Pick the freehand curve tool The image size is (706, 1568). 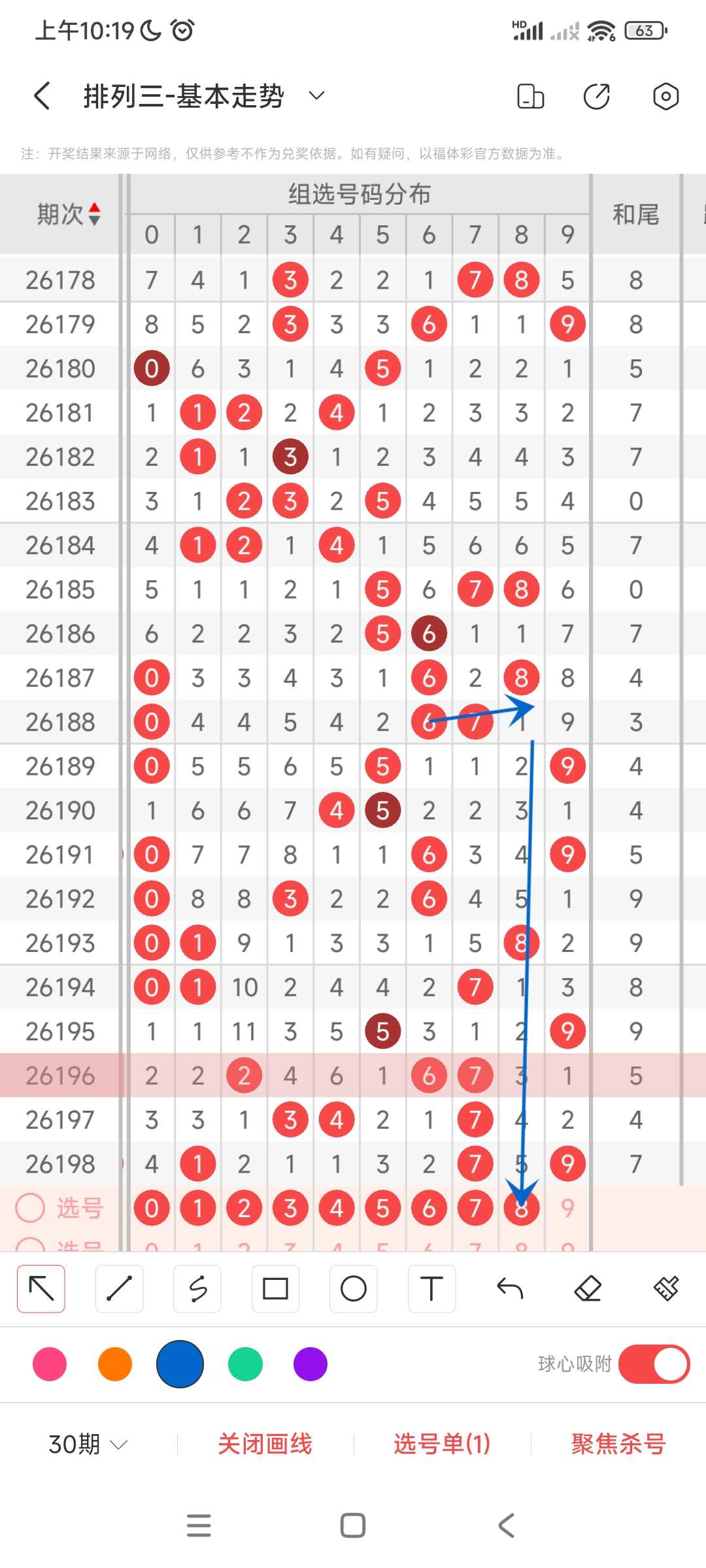click(197, 1288)
